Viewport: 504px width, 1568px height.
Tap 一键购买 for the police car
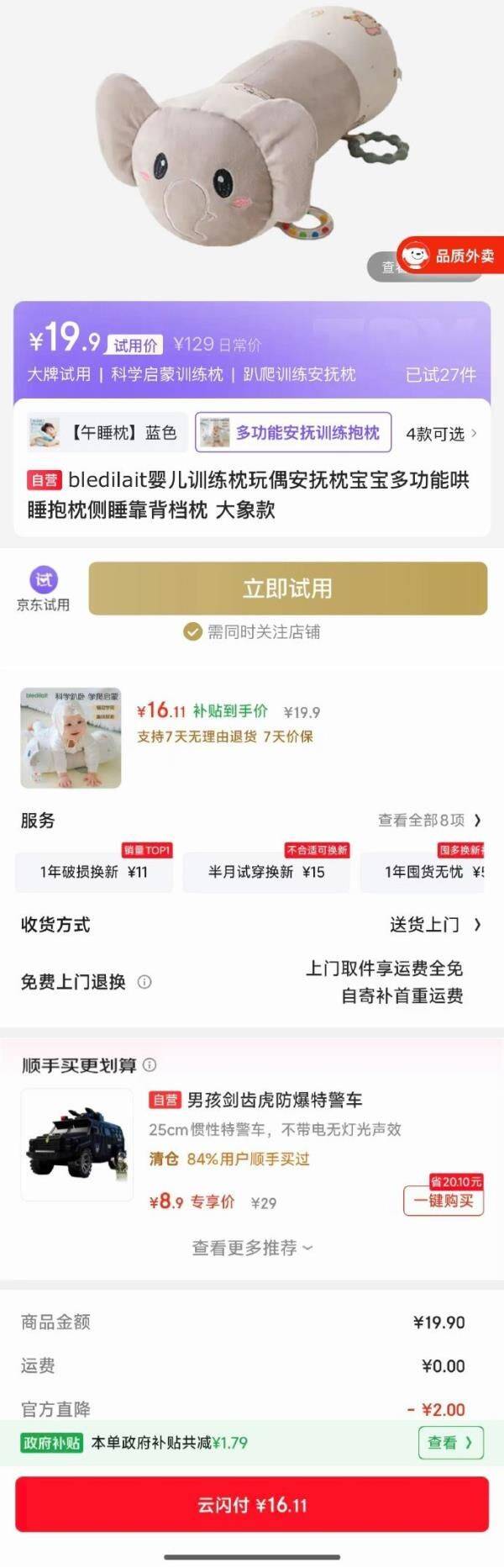tap(444, 1201)
